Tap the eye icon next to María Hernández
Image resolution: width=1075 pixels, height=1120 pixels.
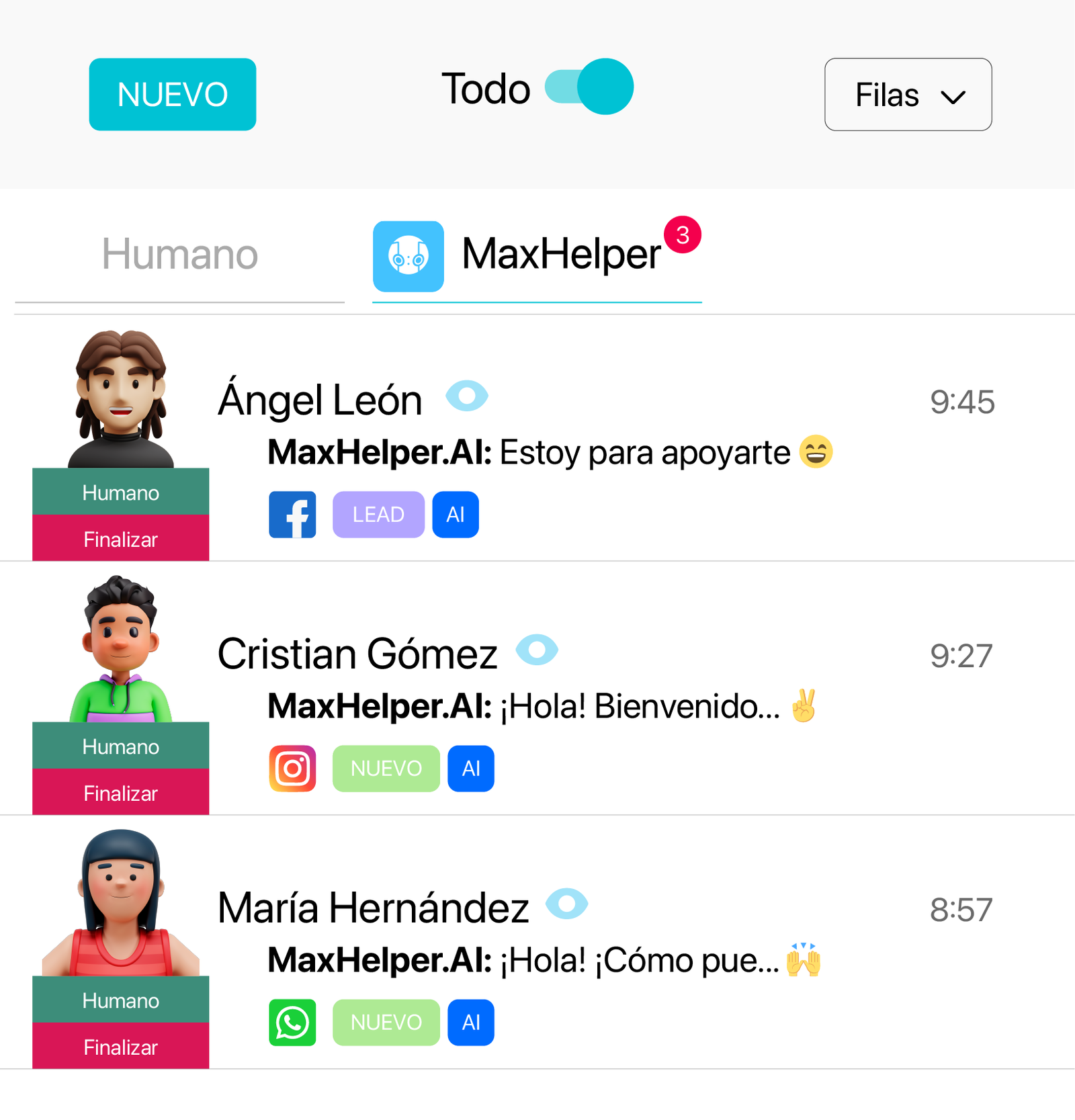566,904
